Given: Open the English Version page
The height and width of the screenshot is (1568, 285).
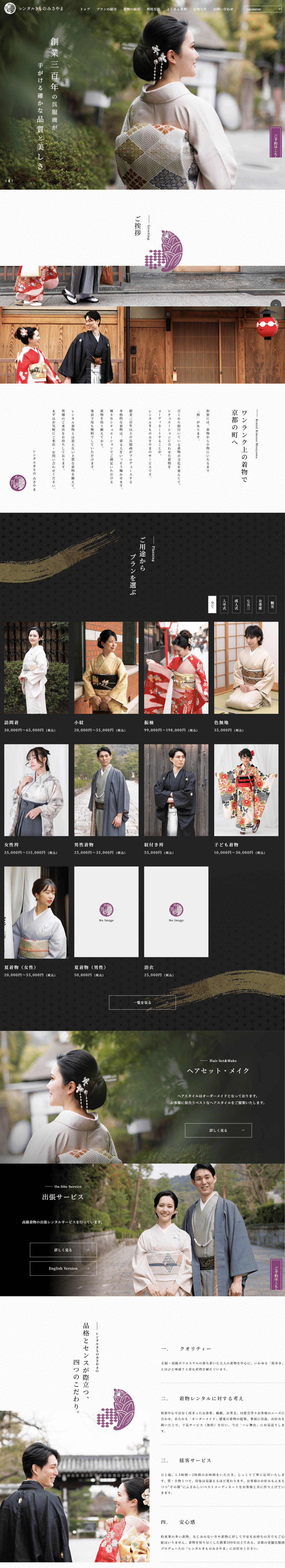Looking at the screenshot, I should (63, 1268).
